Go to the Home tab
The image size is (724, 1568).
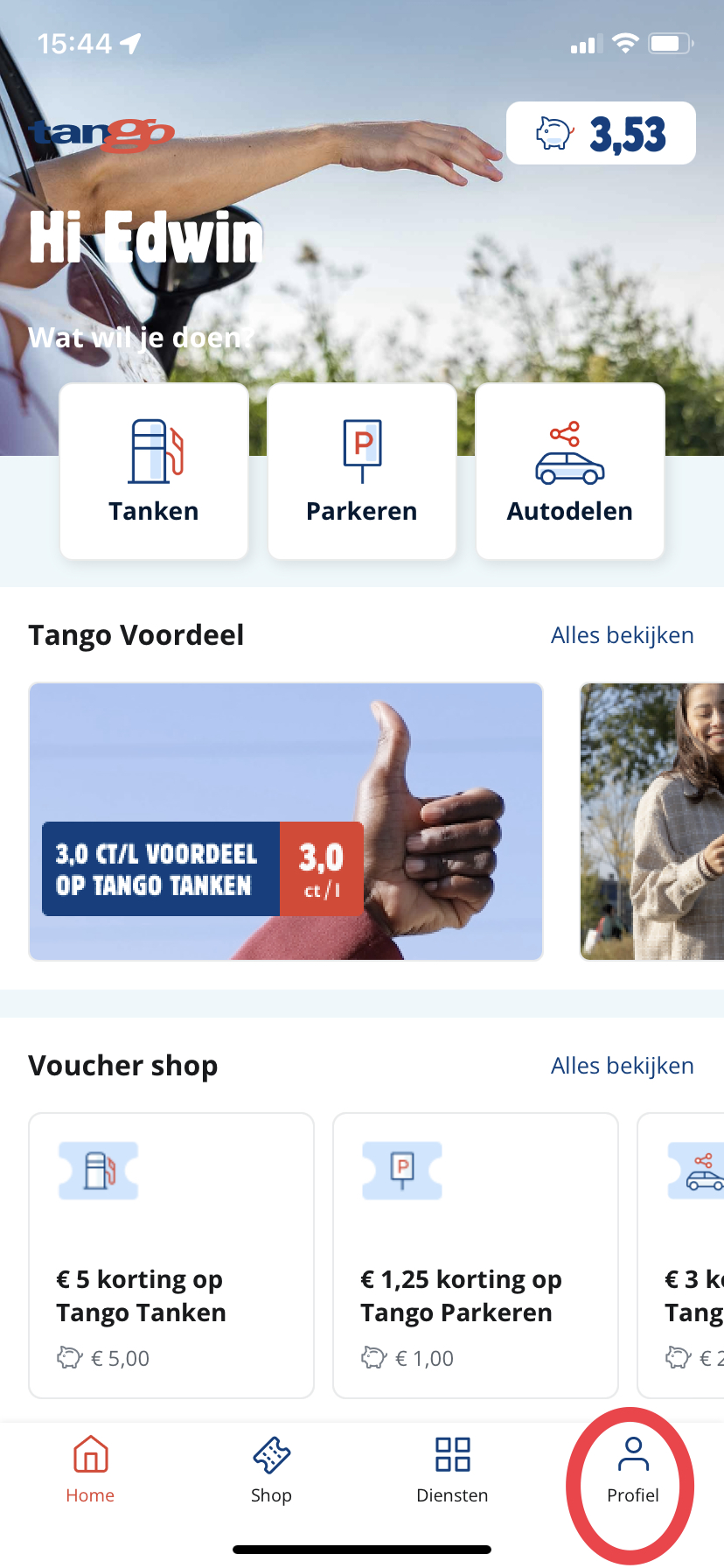click(x=90, y=1470)
